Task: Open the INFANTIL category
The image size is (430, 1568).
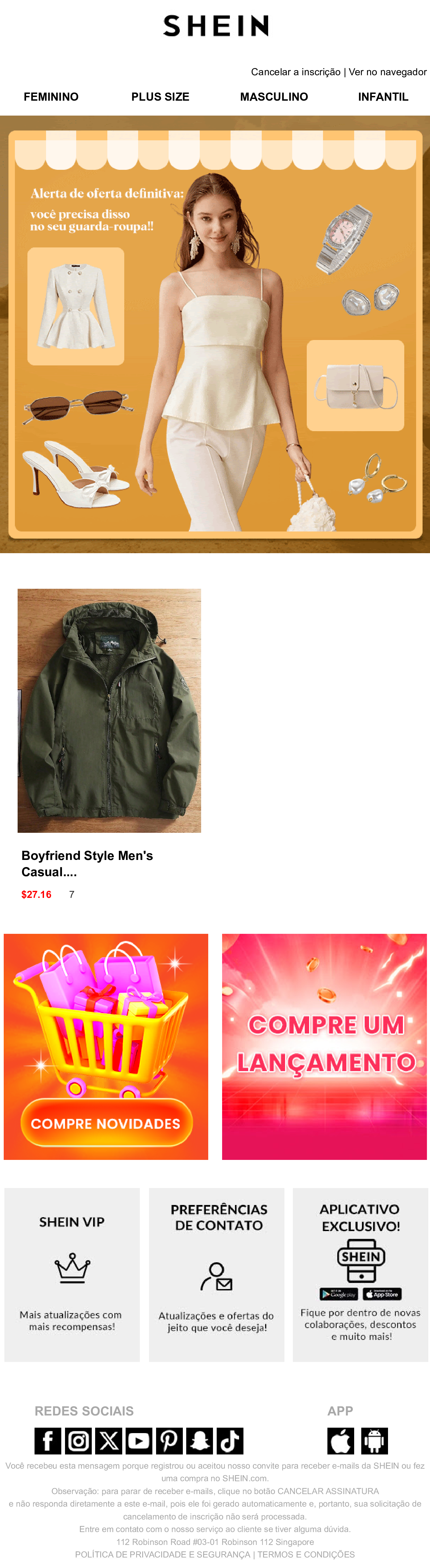Action: coord(383,97)
